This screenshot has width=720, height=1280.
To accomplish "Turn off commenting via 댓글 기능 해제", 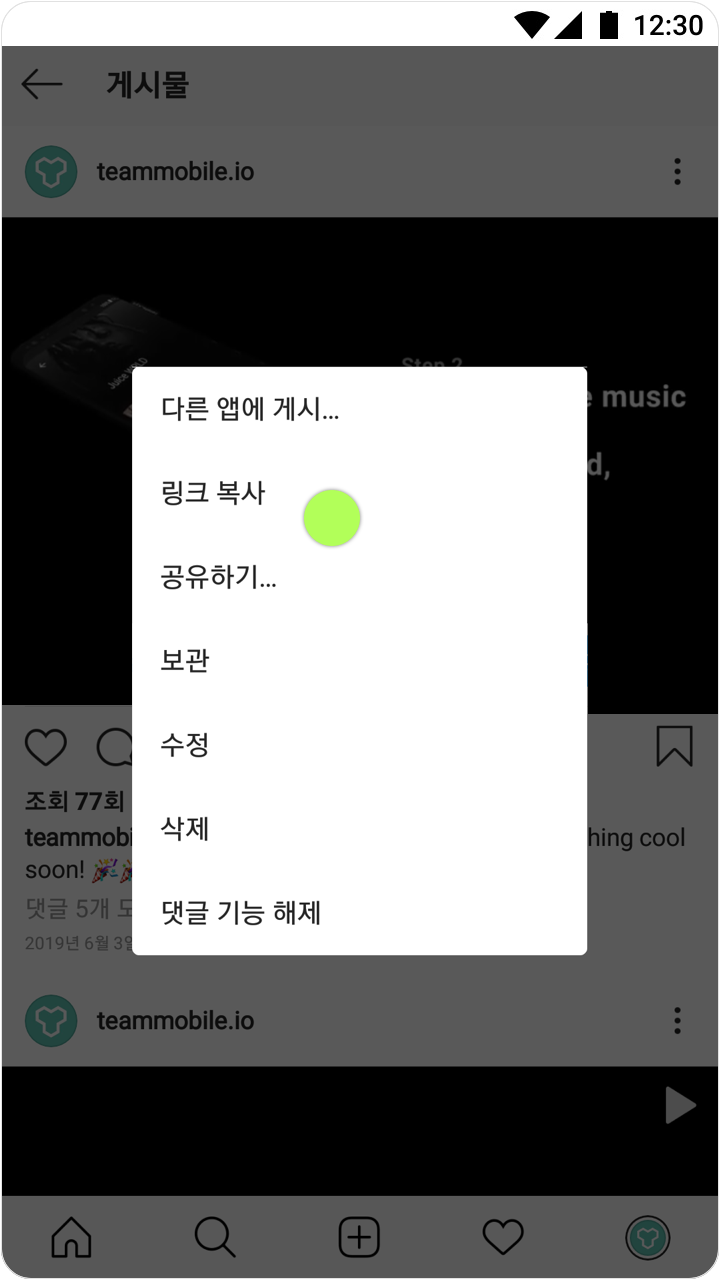I will 240,913.
